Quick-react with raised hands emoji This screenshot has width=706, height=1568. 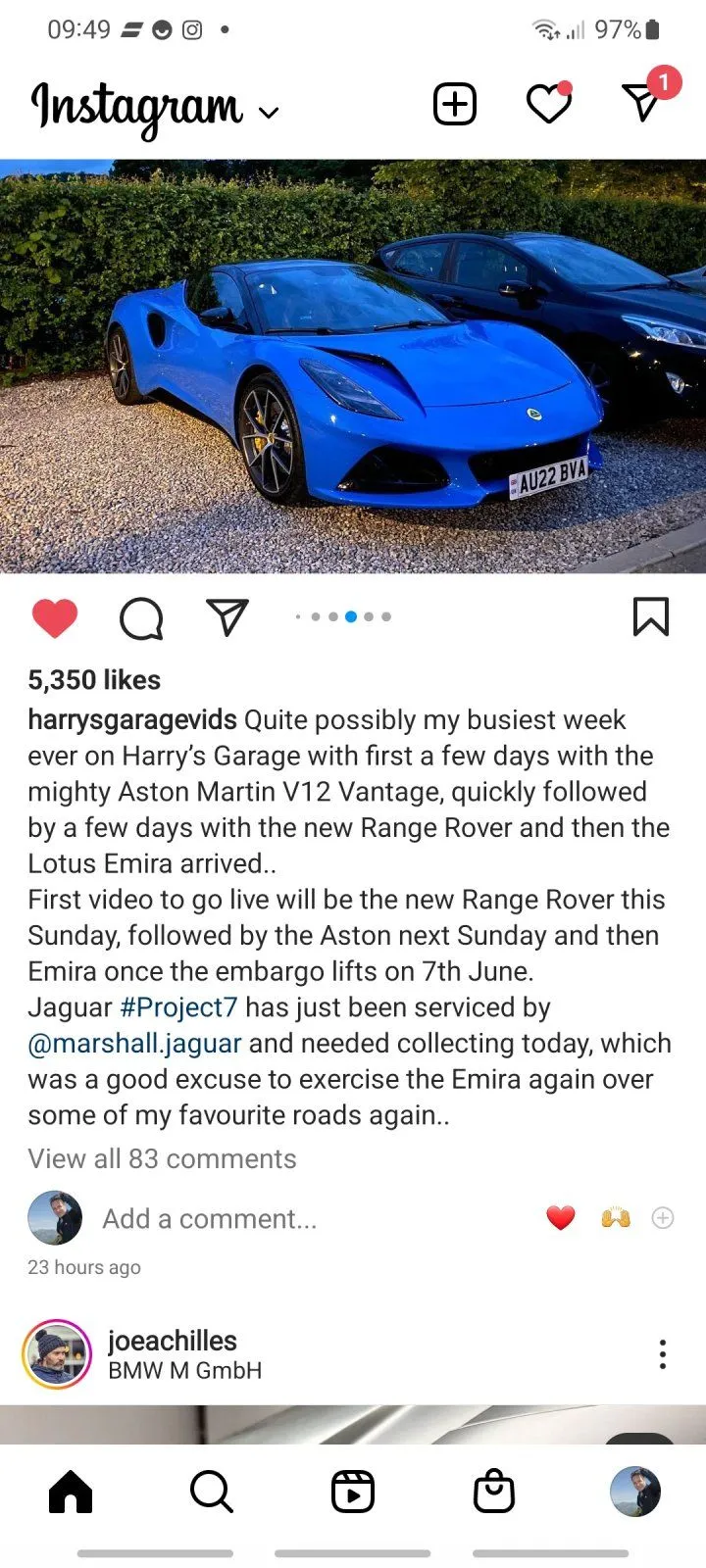[x=616, y=1218]
